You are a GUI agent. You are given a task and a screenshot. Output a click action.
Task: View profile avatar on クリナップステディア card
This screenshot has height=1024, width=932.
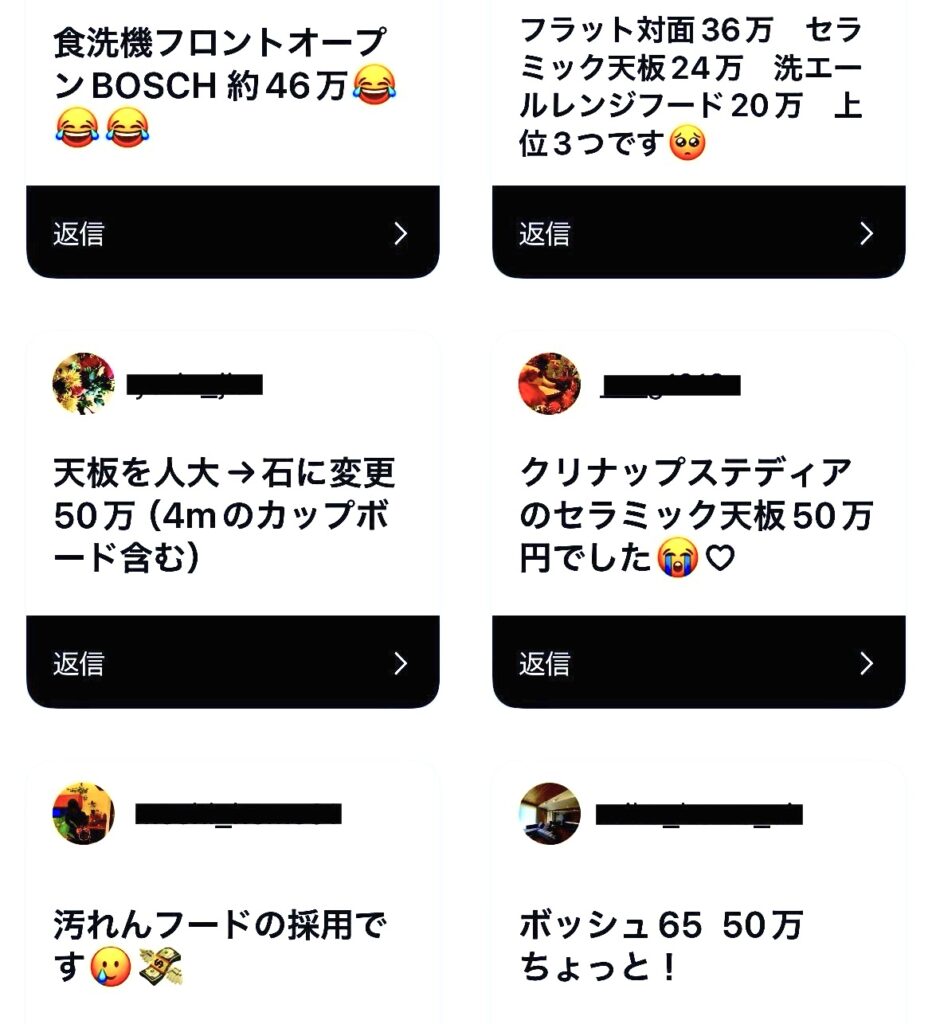[550, 383]
